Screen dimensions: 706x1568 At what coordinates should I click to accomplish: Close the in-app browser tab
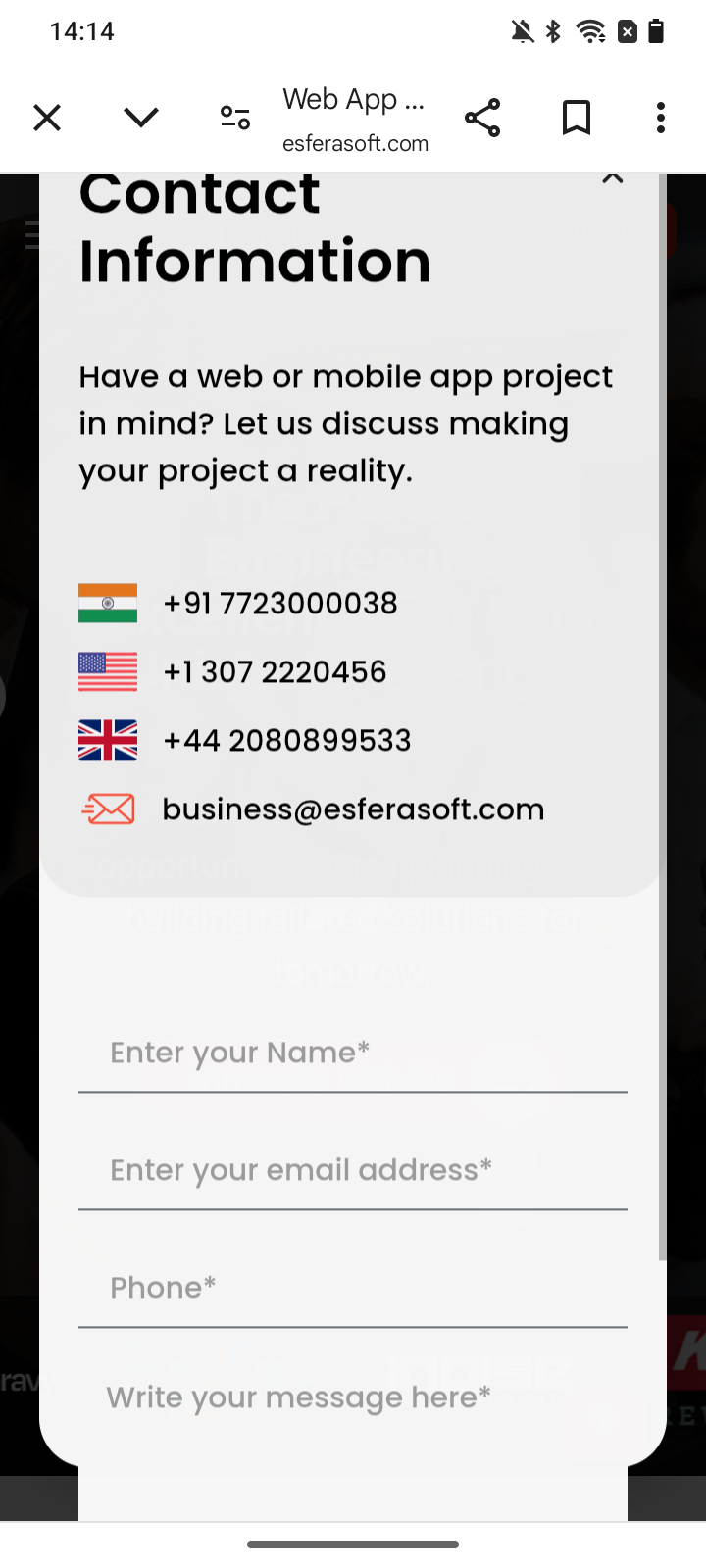click(x=47, y=119)
